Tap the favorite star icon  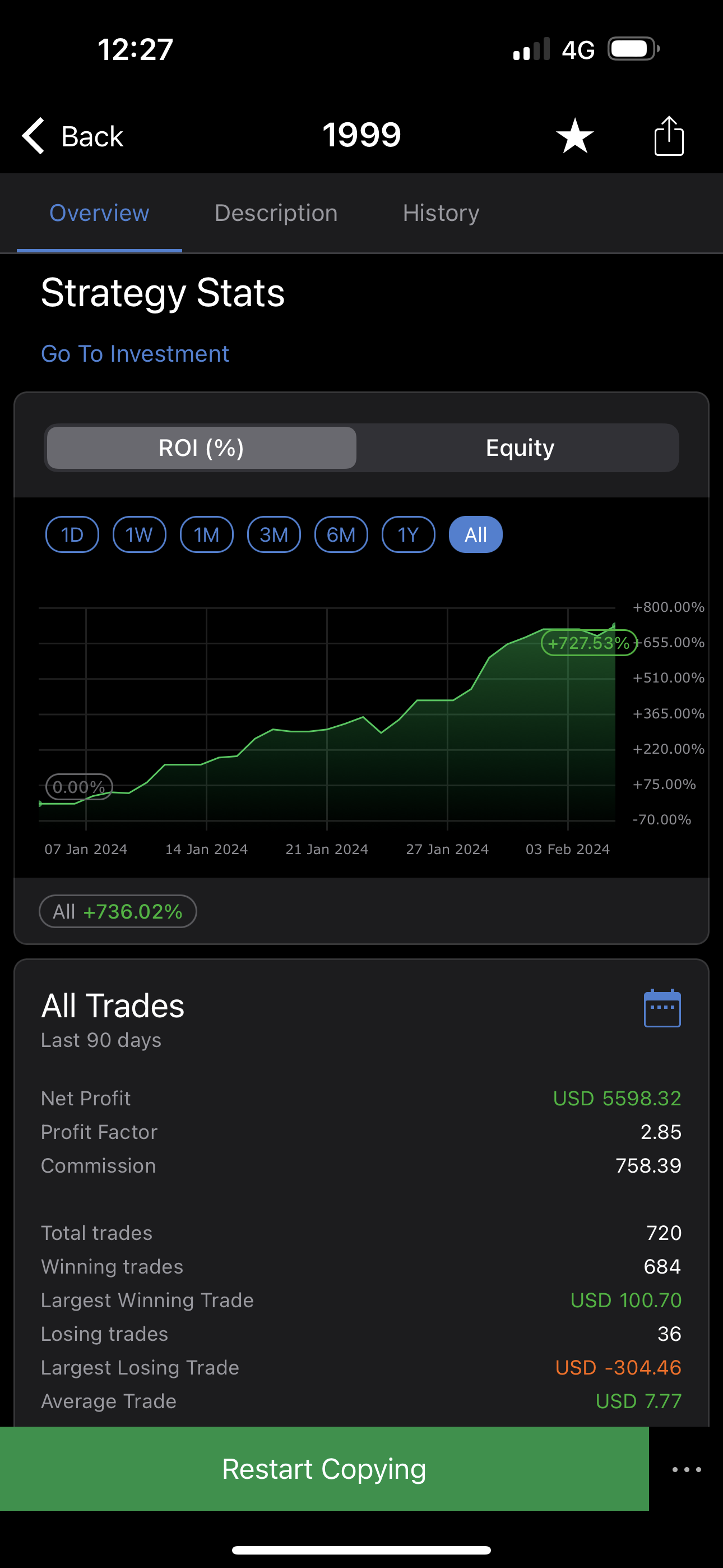(x=574, y=136)
